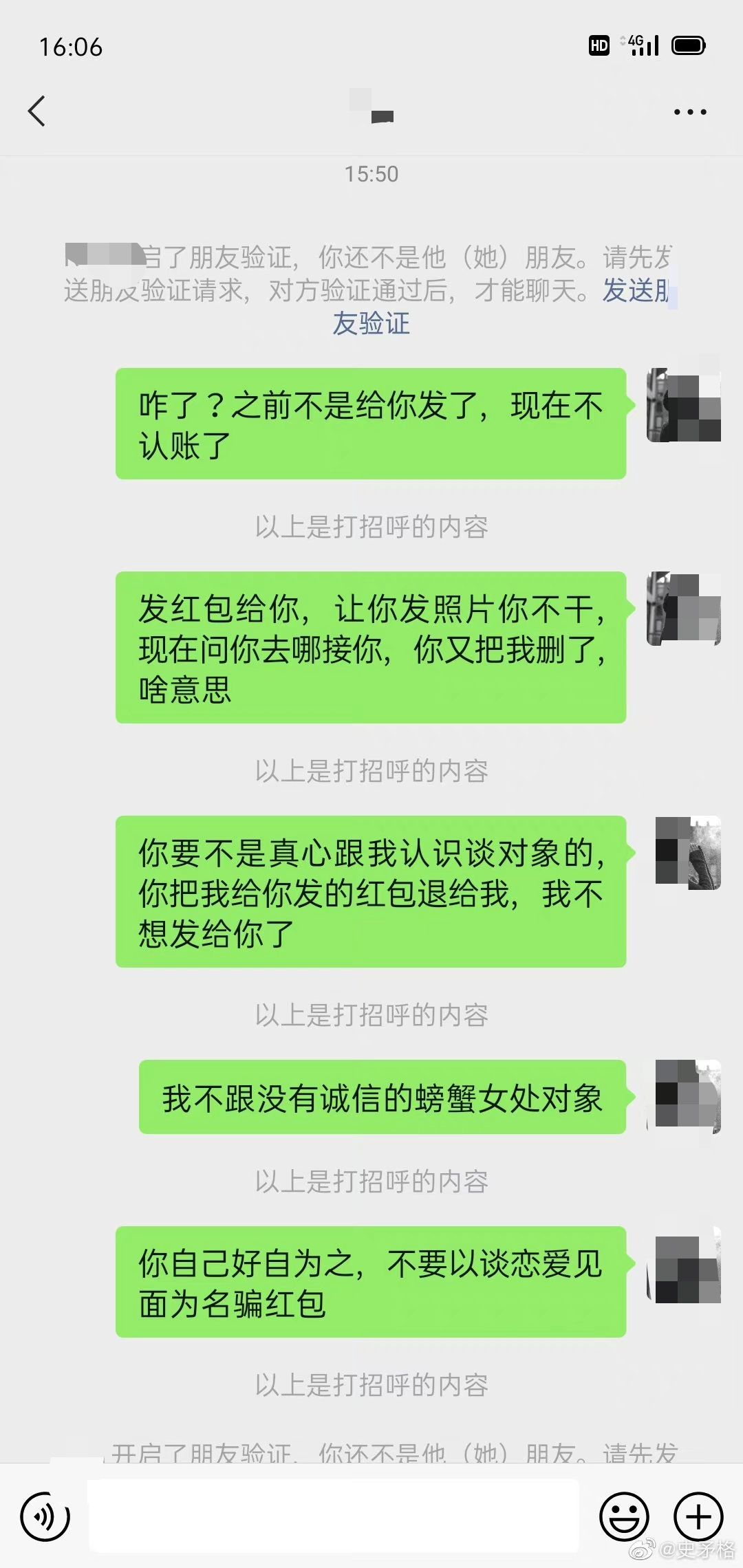The width and height of the screenshot is (743, 1568).
Task: Switch to voice input mode
Action: (45, 1516)
